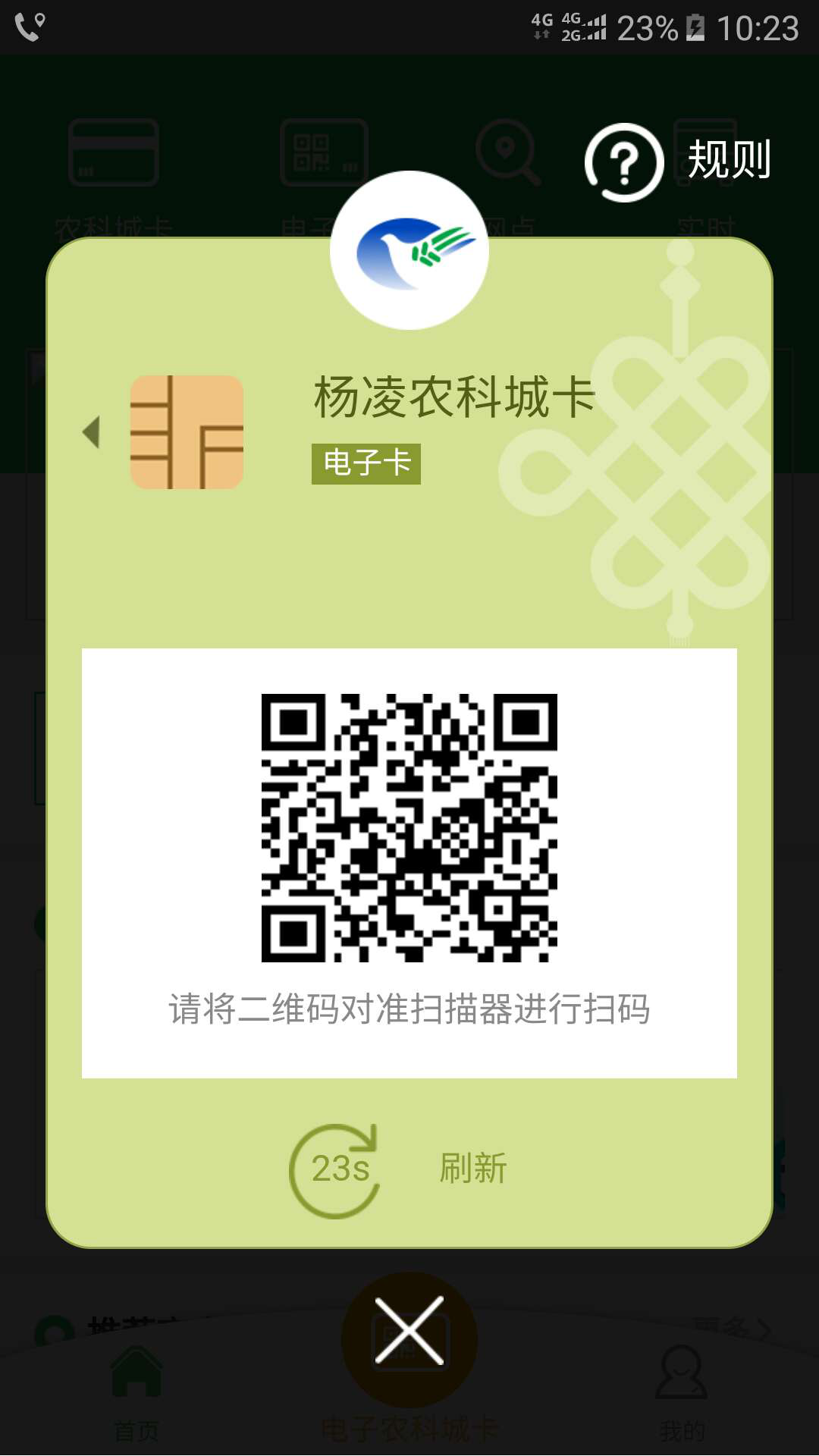Tap the payment QR code image
Viewport: 819px width, 1456px height.
(409, 830)
